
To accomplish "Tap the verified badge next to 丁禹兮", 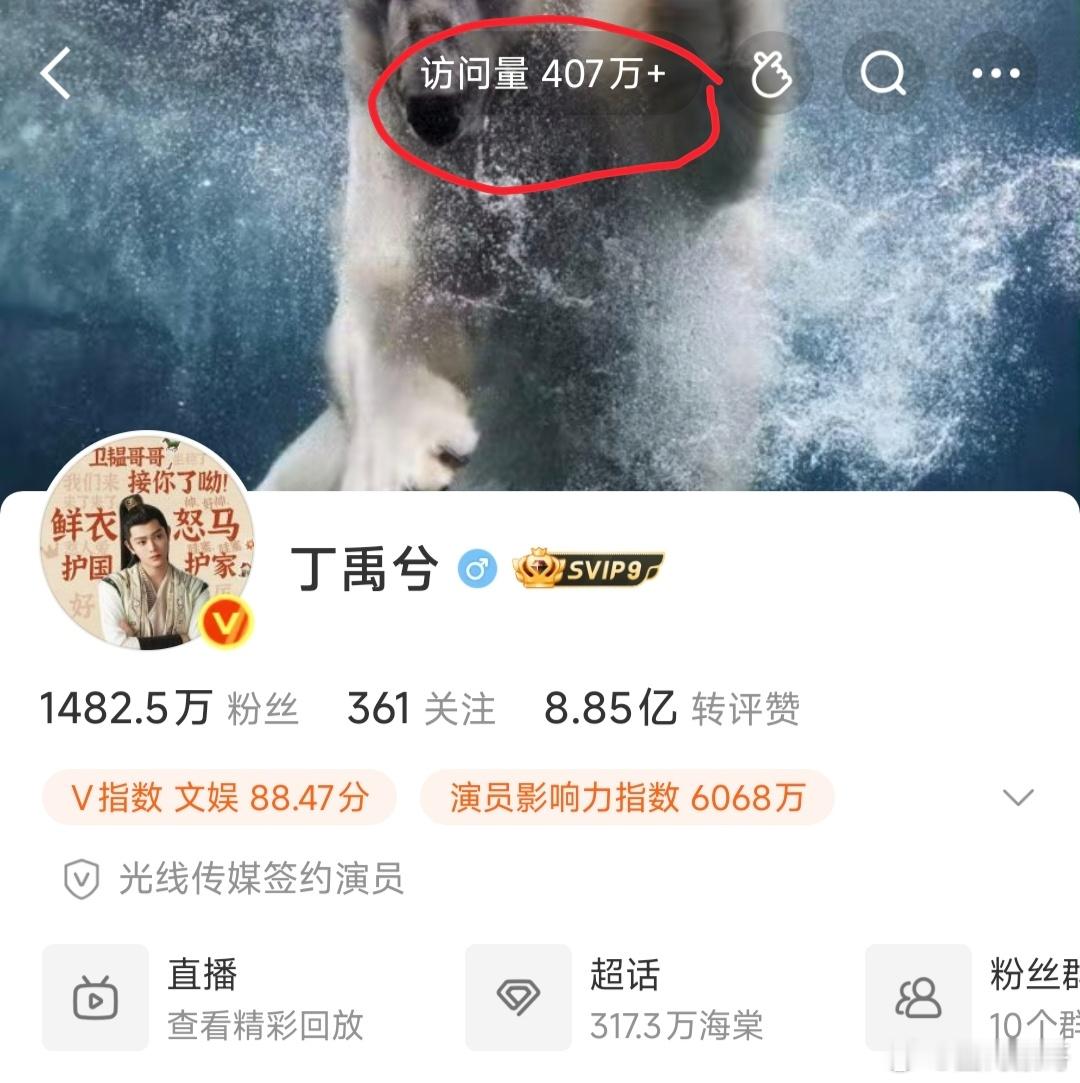I will [477, 567].
